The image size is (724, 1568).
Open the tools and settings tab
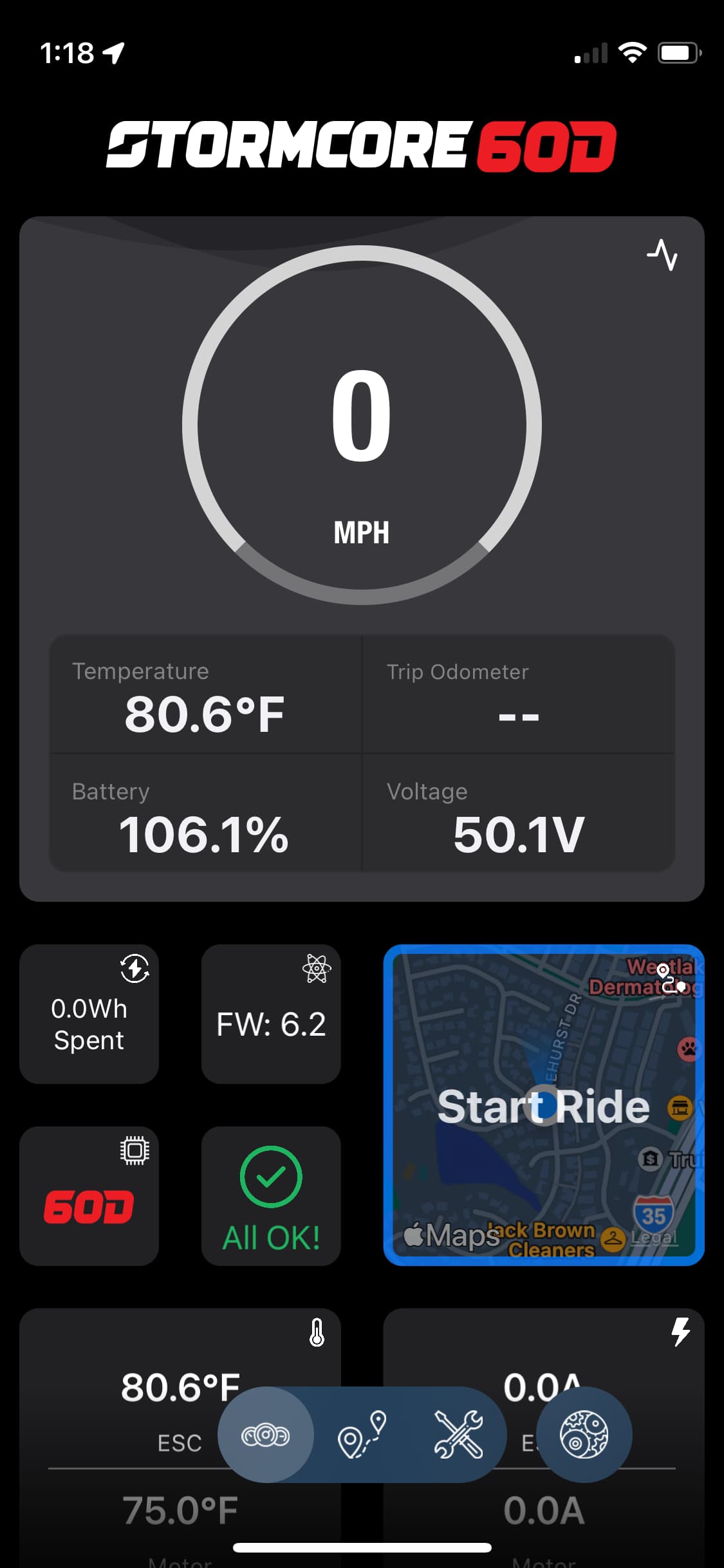pos(458,1434)
